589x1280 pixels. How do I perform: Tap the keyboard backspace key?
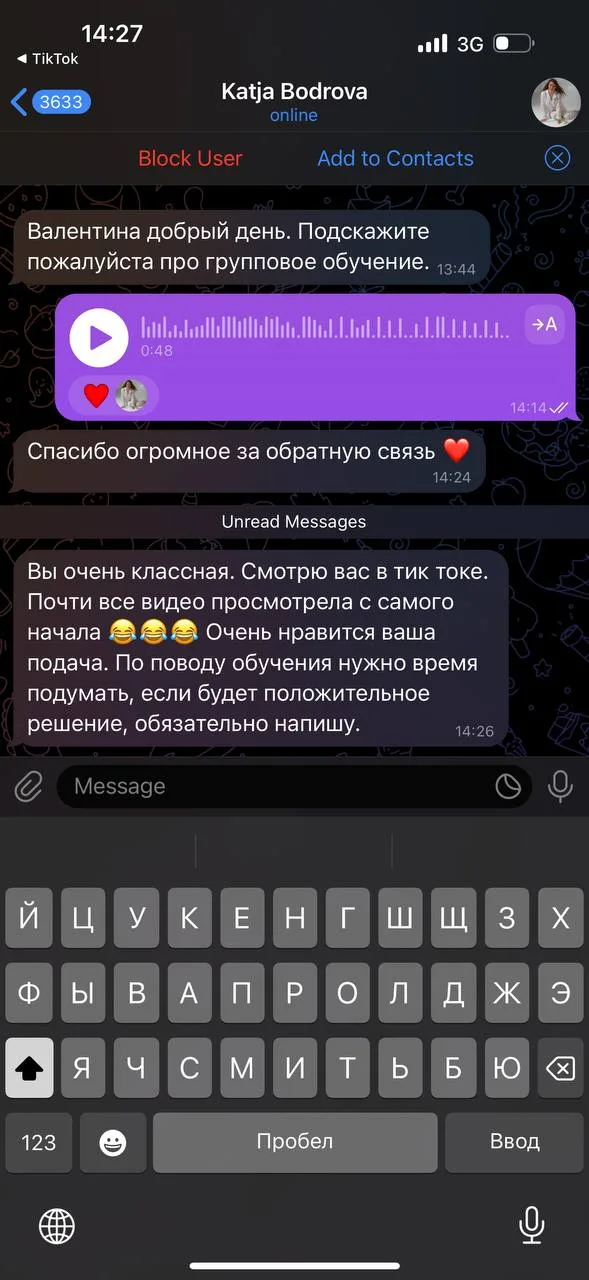coord(561,1069)
